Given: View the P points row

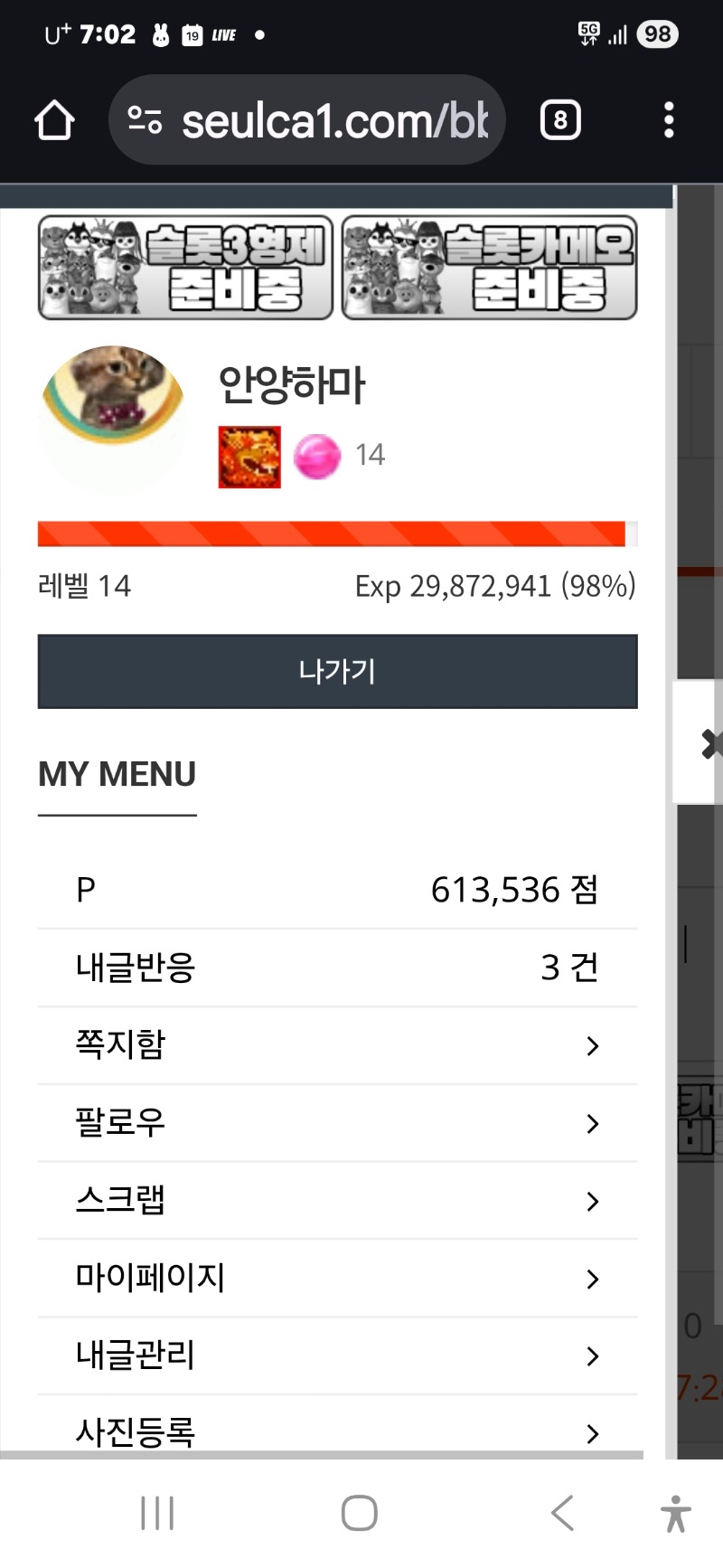Looking at the screenshot, I should point(337,890).
